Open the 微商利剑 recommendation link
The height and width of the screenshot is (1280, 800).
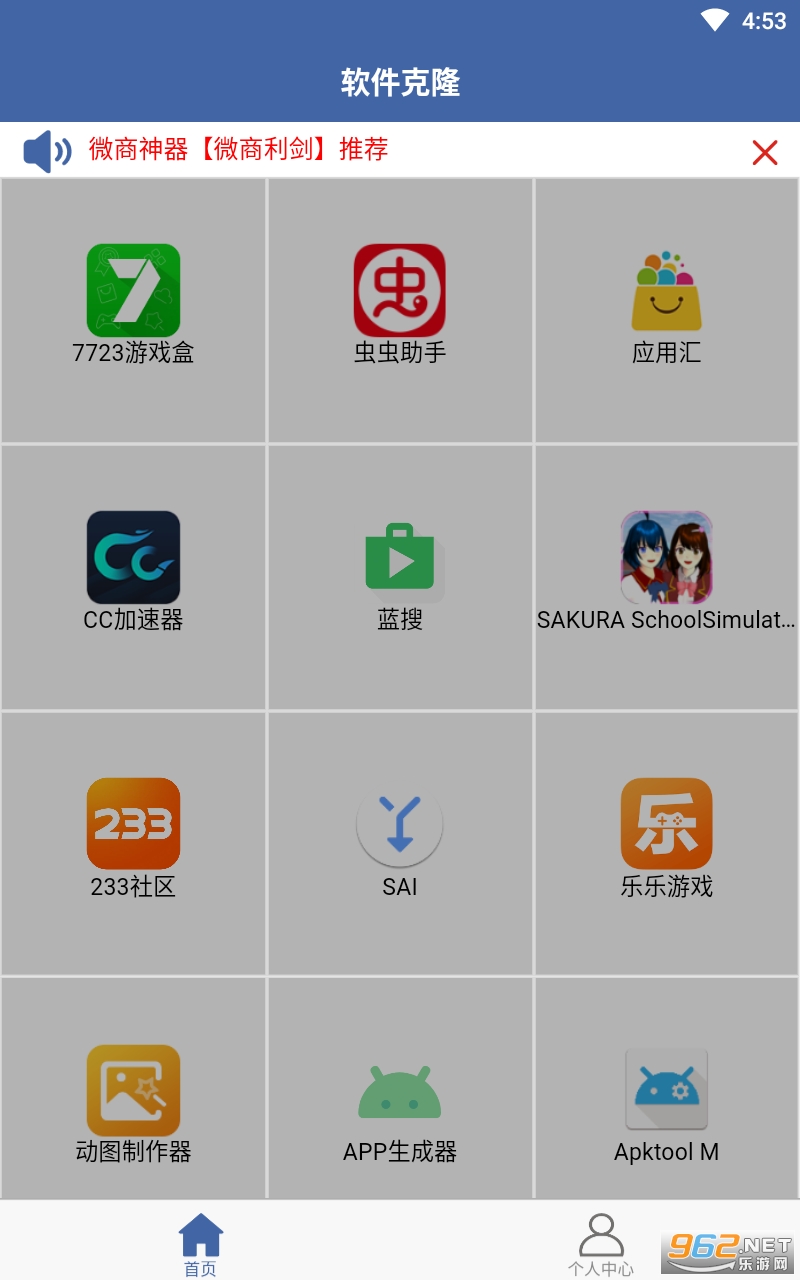click(x=238, y=150)
